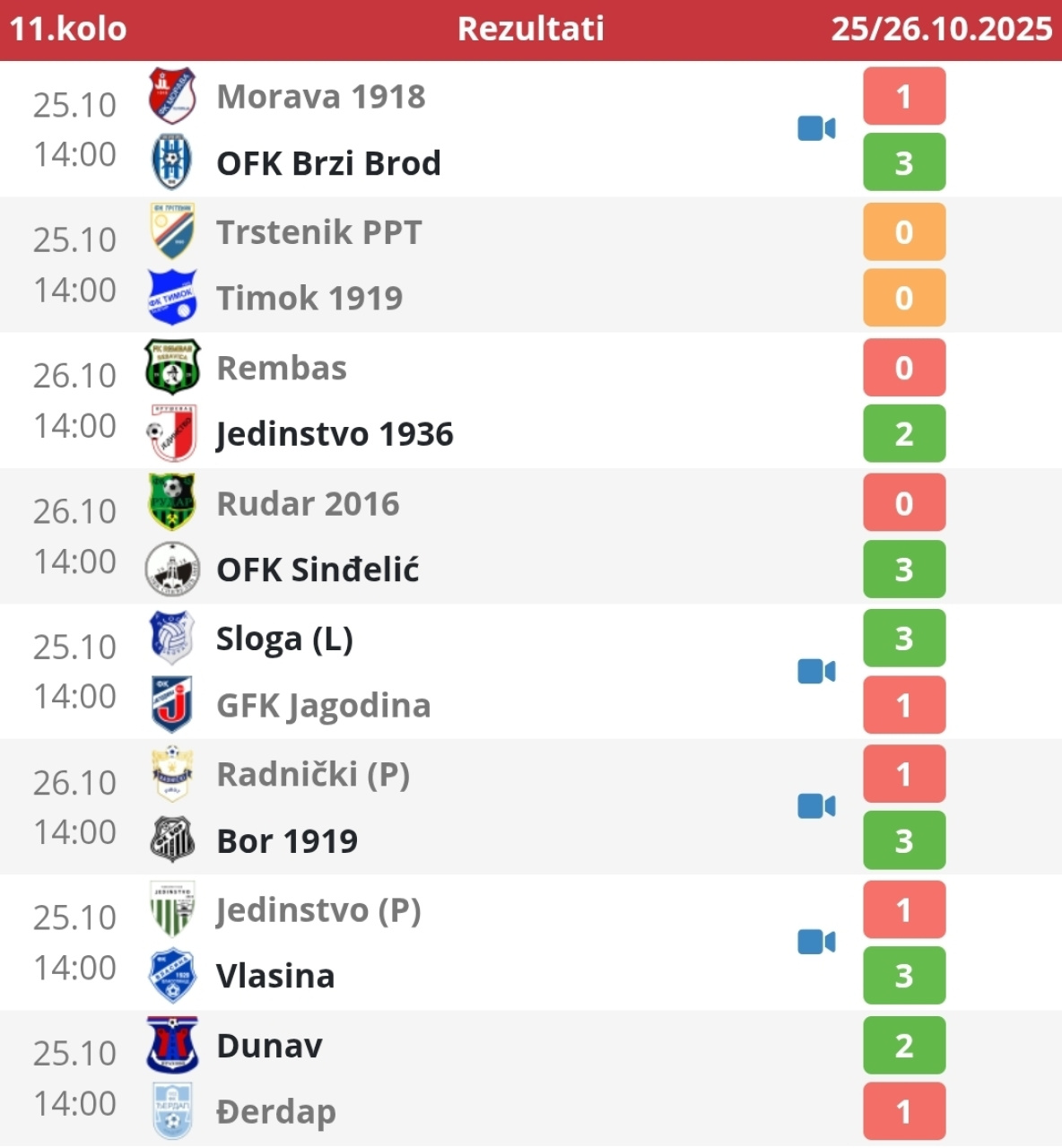Viewport: 1062px width, 1148px height.
Task: Open the OFK Brzi Brod team page
Action: tap(328, 164)
